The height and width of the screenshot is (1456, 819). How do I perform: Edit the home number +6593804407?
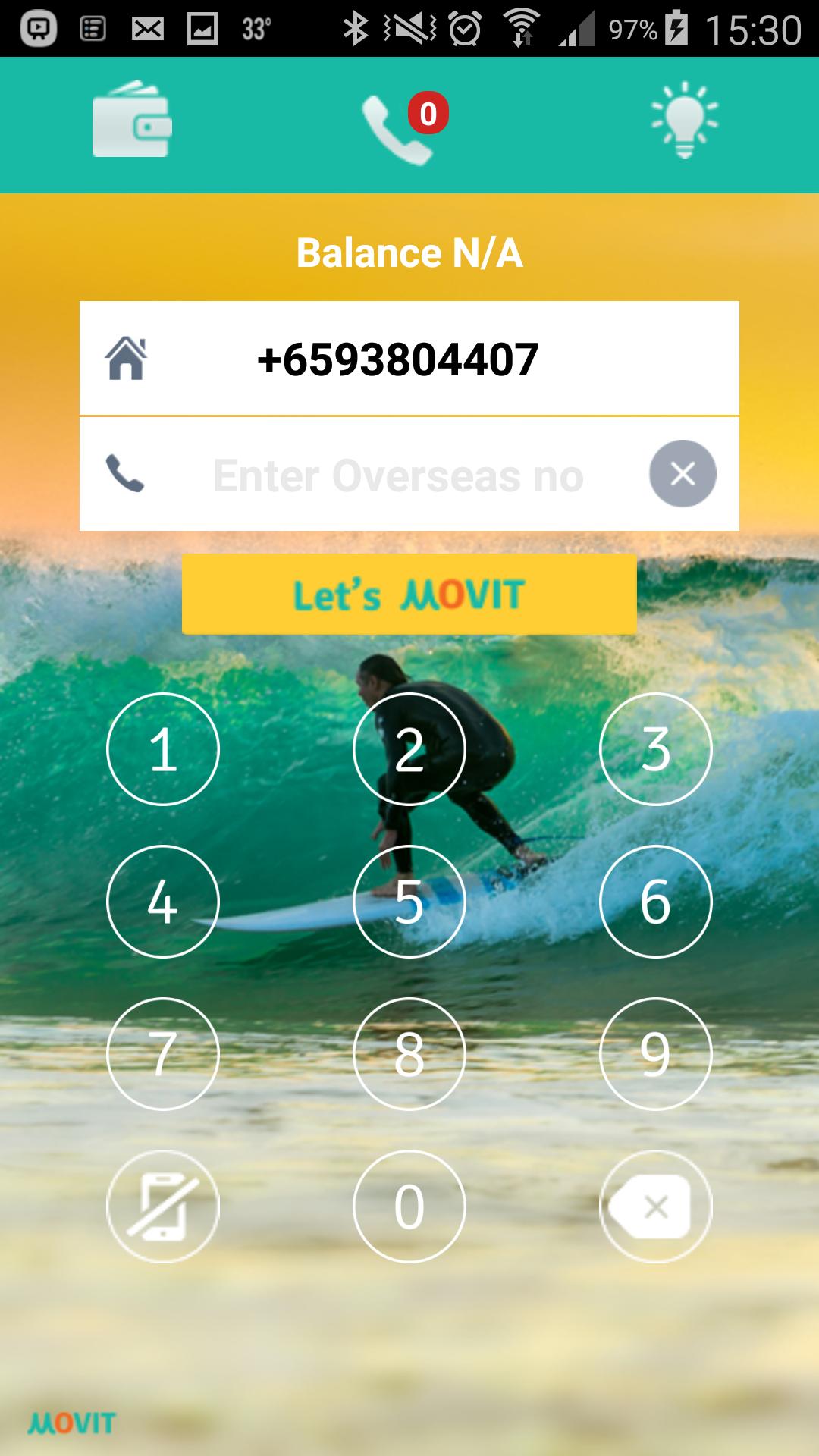[x=398, y=359]
